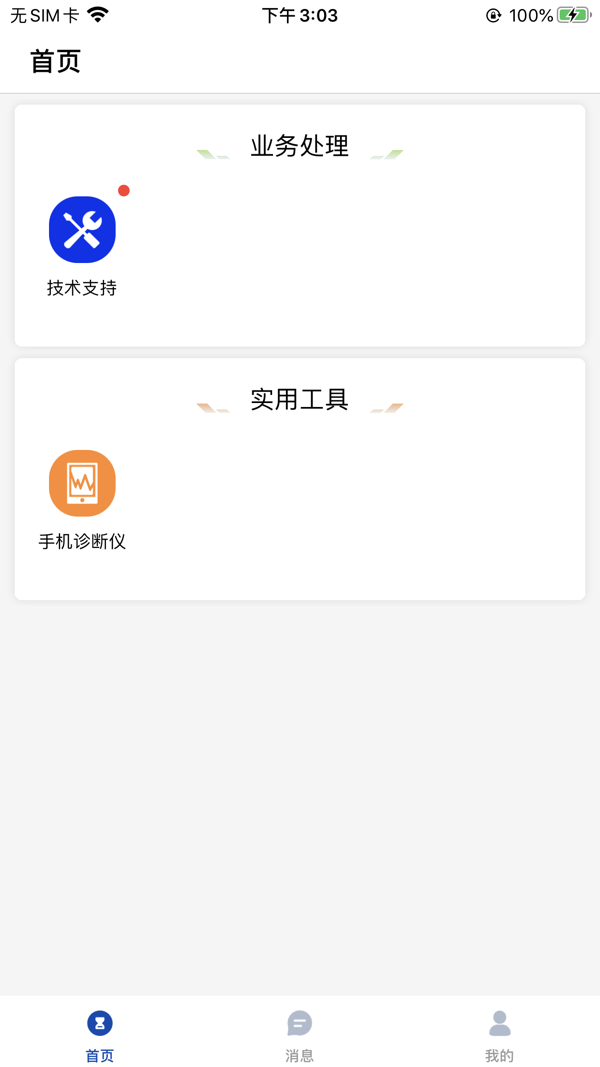The height and width of the screenshot is (1067, 600).
Task: Switch to the 消息 tab
Action: [x=299, y=1034]
